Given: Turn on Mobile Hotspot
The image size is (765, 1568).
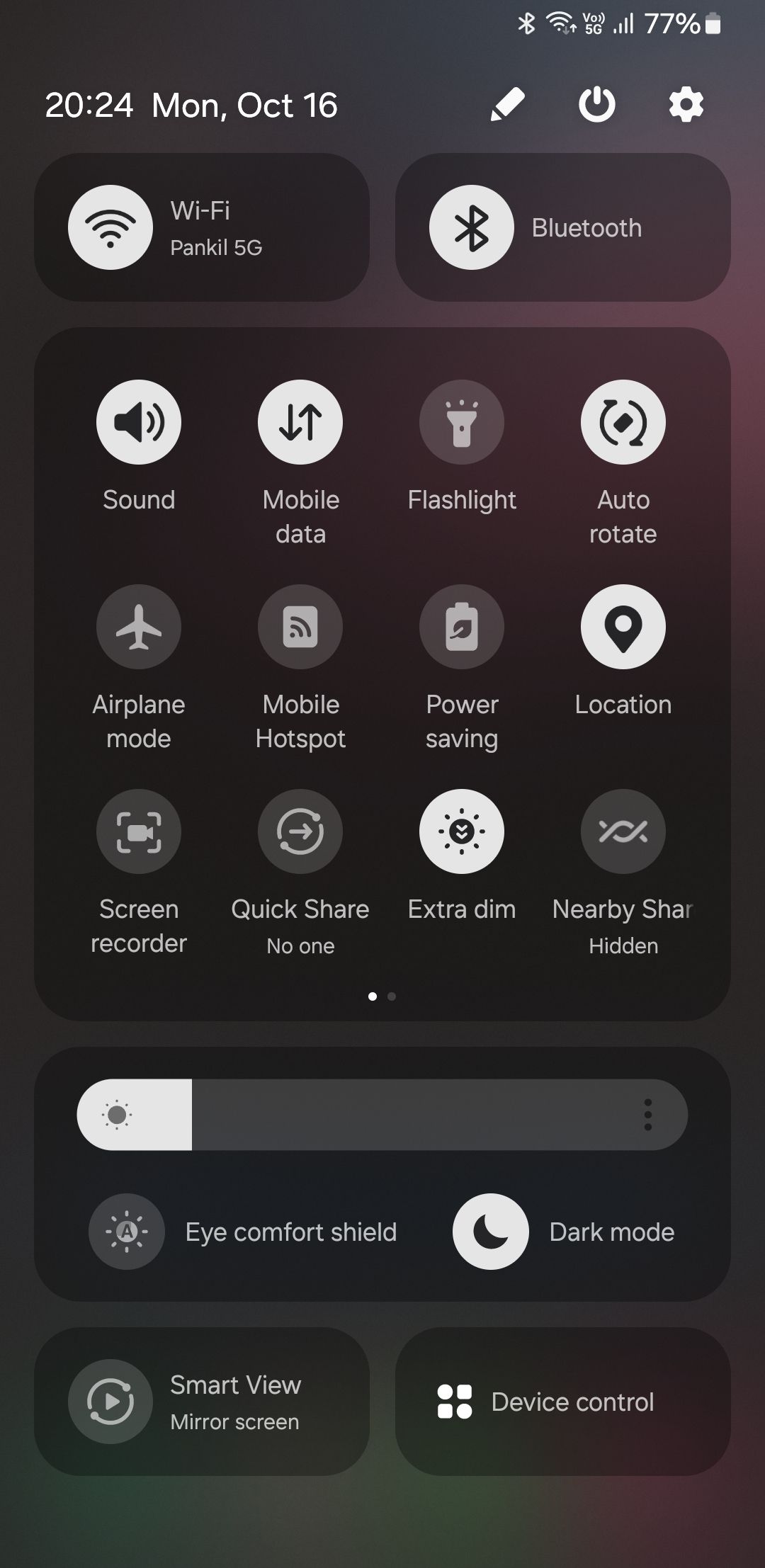Looking at the screenshot, I should click(x=300, y=626).
